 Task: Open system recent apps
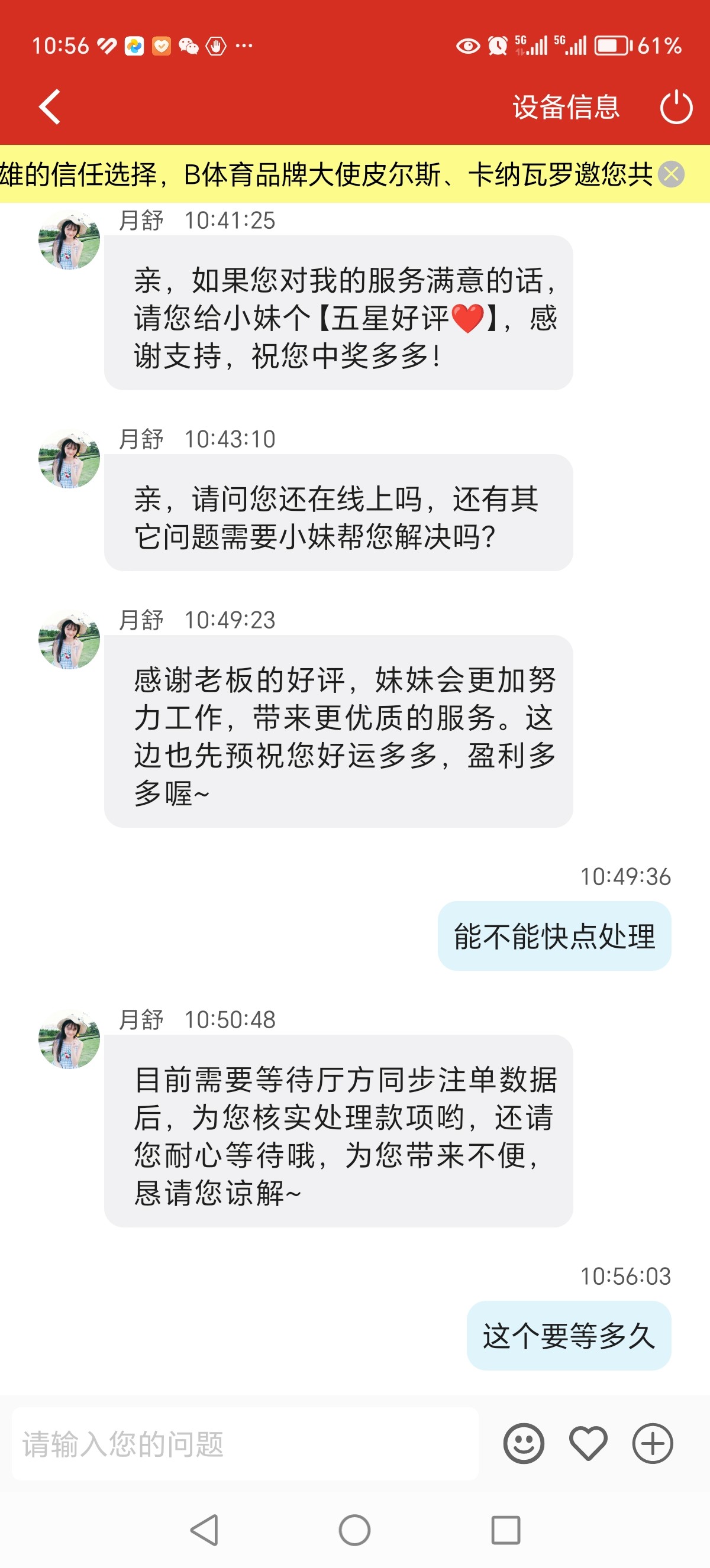coord(505,1530)
